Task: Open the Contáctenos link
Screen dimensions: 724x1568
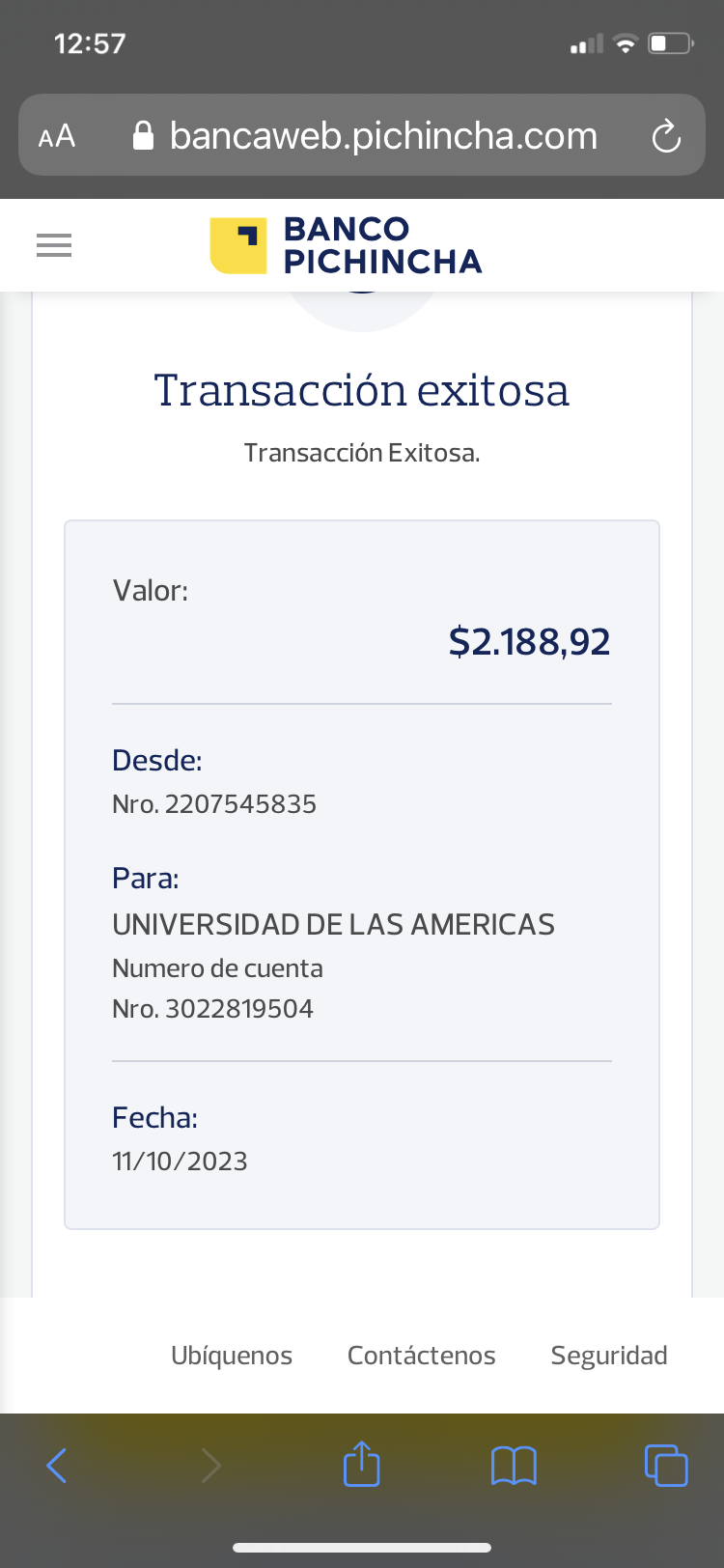Action: coord(422,1356)
